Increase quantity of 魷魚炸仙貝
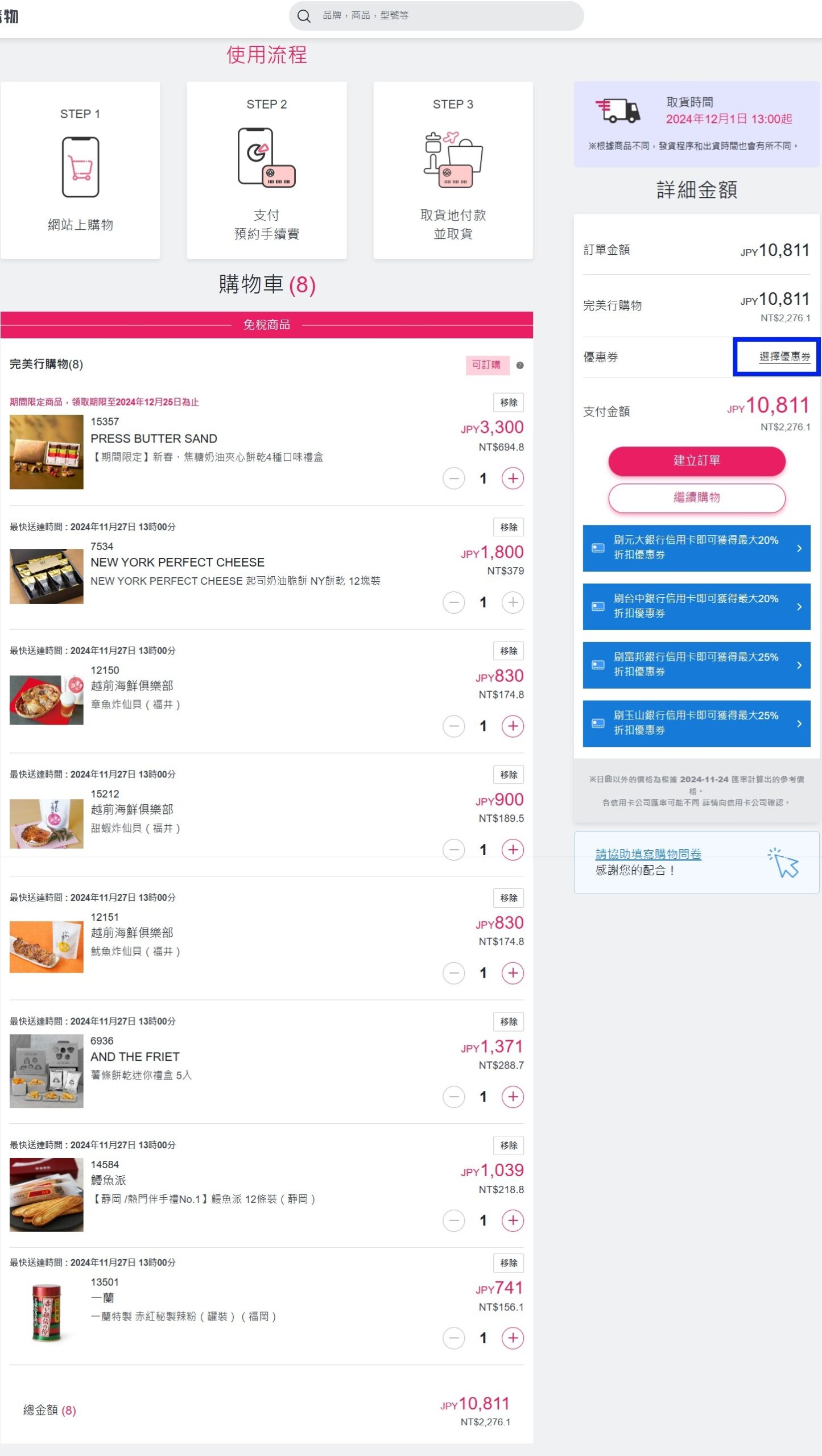Viewport: 822px width, 1456px height. tap(513, 973)
